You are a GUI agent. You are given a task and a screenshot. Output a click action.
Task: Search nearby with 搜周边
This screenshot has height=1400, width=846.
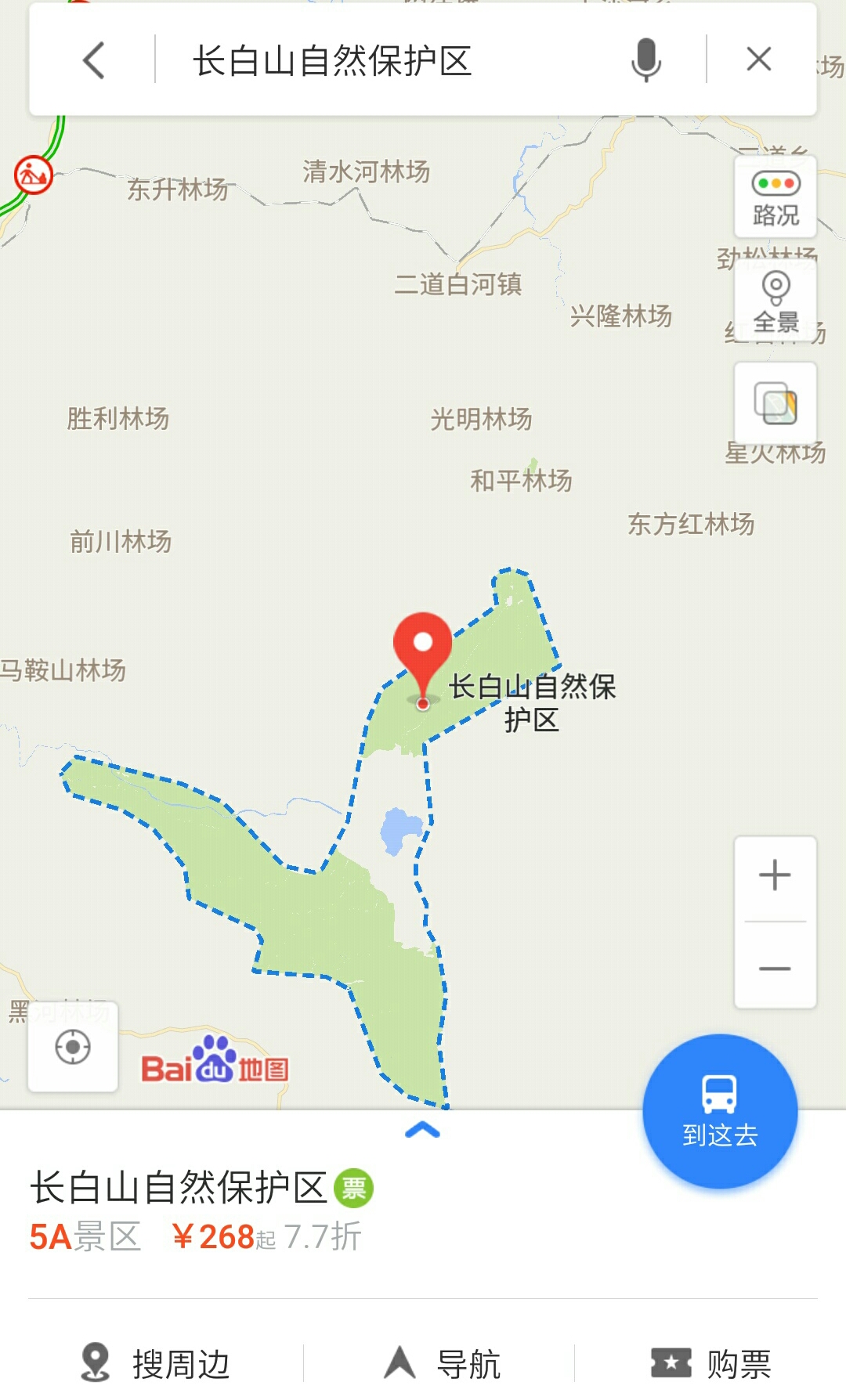click(x=157, y=1364)
